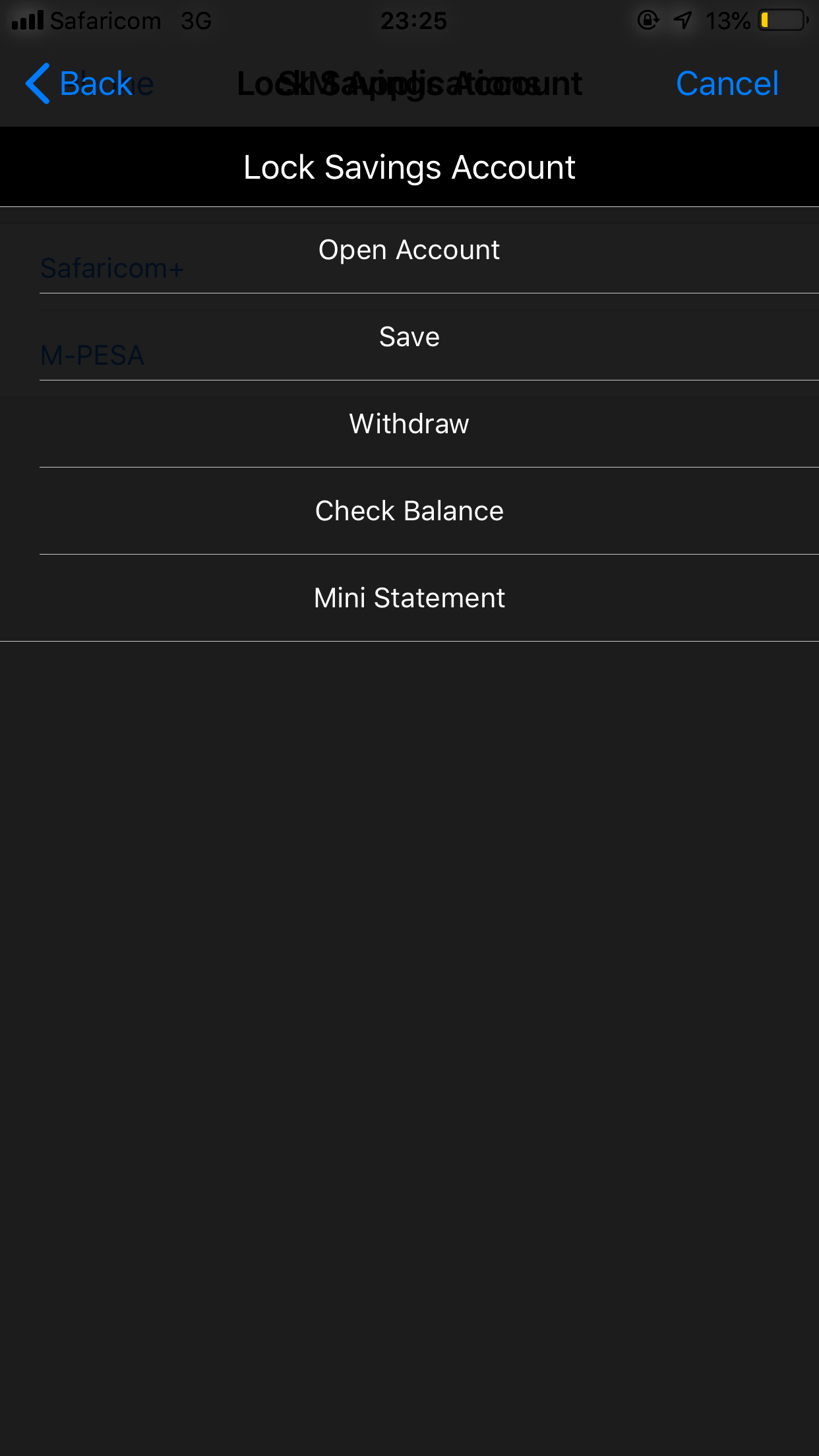Image resolution: width=819 pixels, height=1456 pixels.
Task: Go back to the previous menu
Action: pos(79,84)
